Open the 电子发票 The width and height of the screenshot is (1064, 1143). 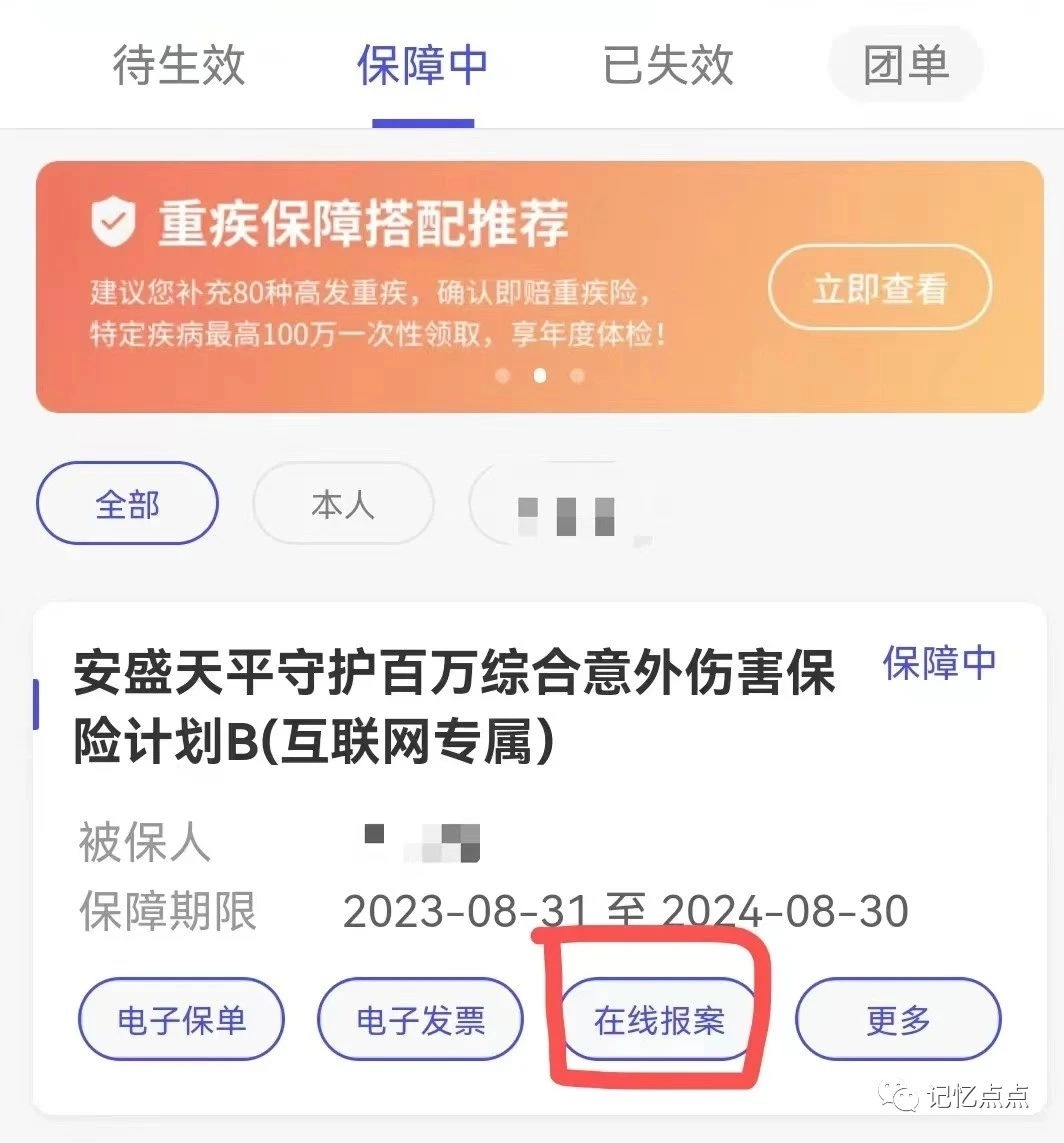point(420,1020)
